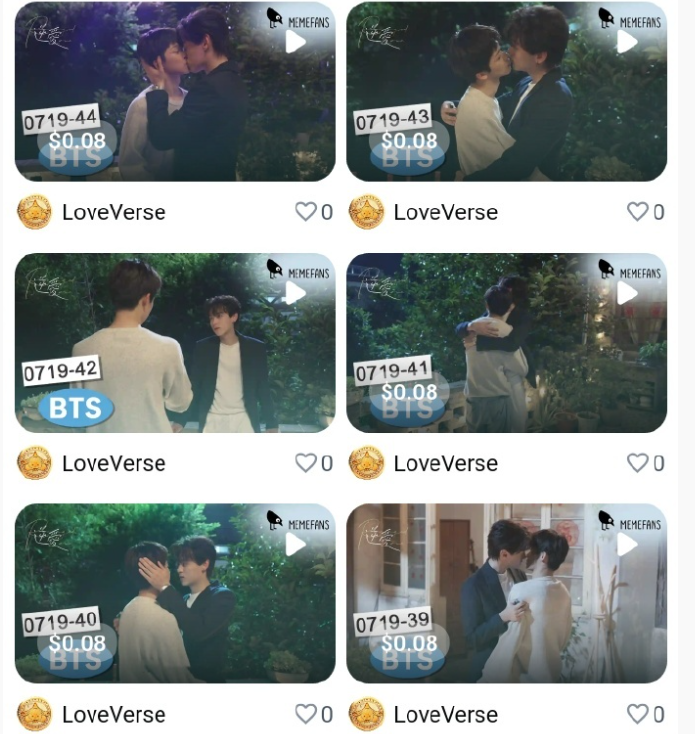This screenshot has height=734, width=695.
Task: Open the video tile labeled 0719-41
Action: pyautogui.click(x=506, y=343)
